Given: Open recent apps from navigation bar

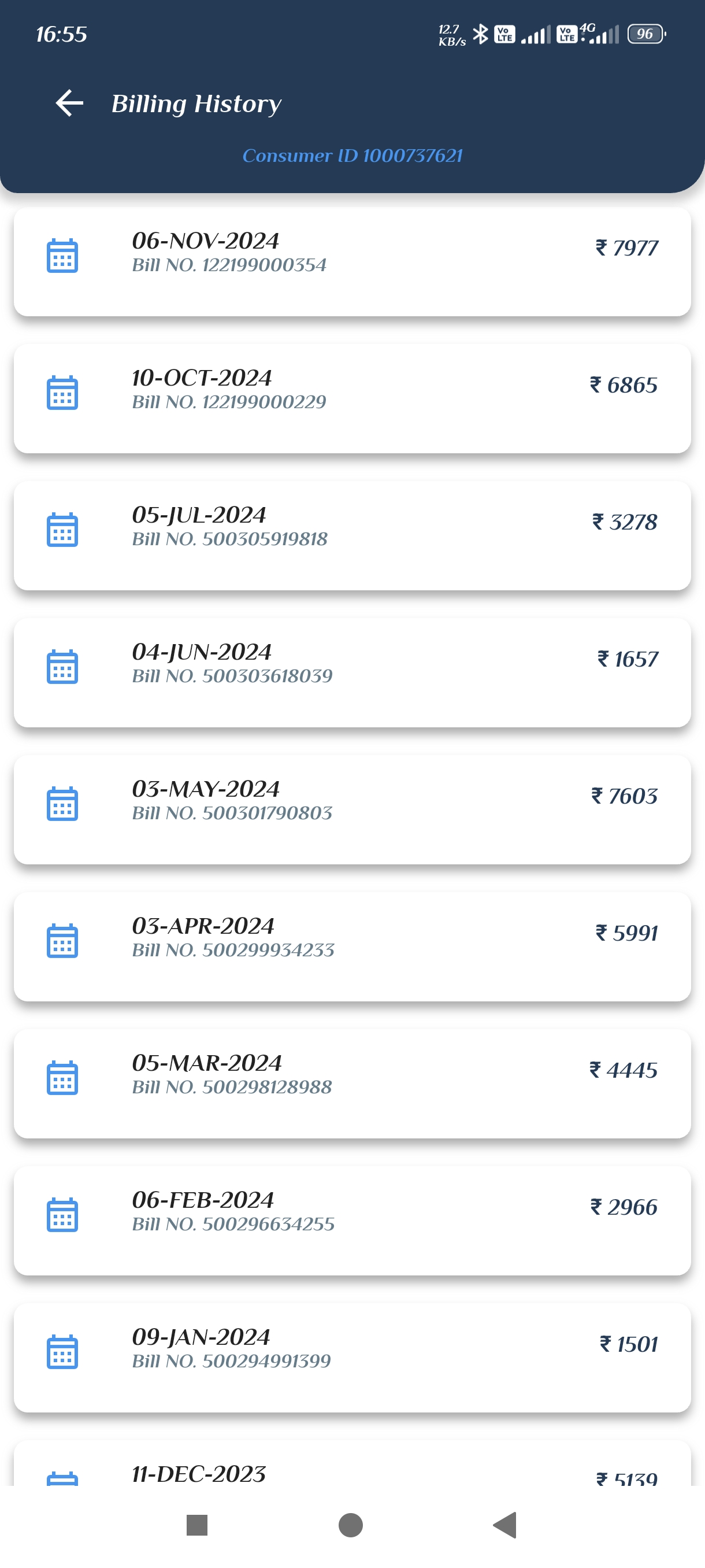Looking at the screenshot, I should (x=197, y=1525).
